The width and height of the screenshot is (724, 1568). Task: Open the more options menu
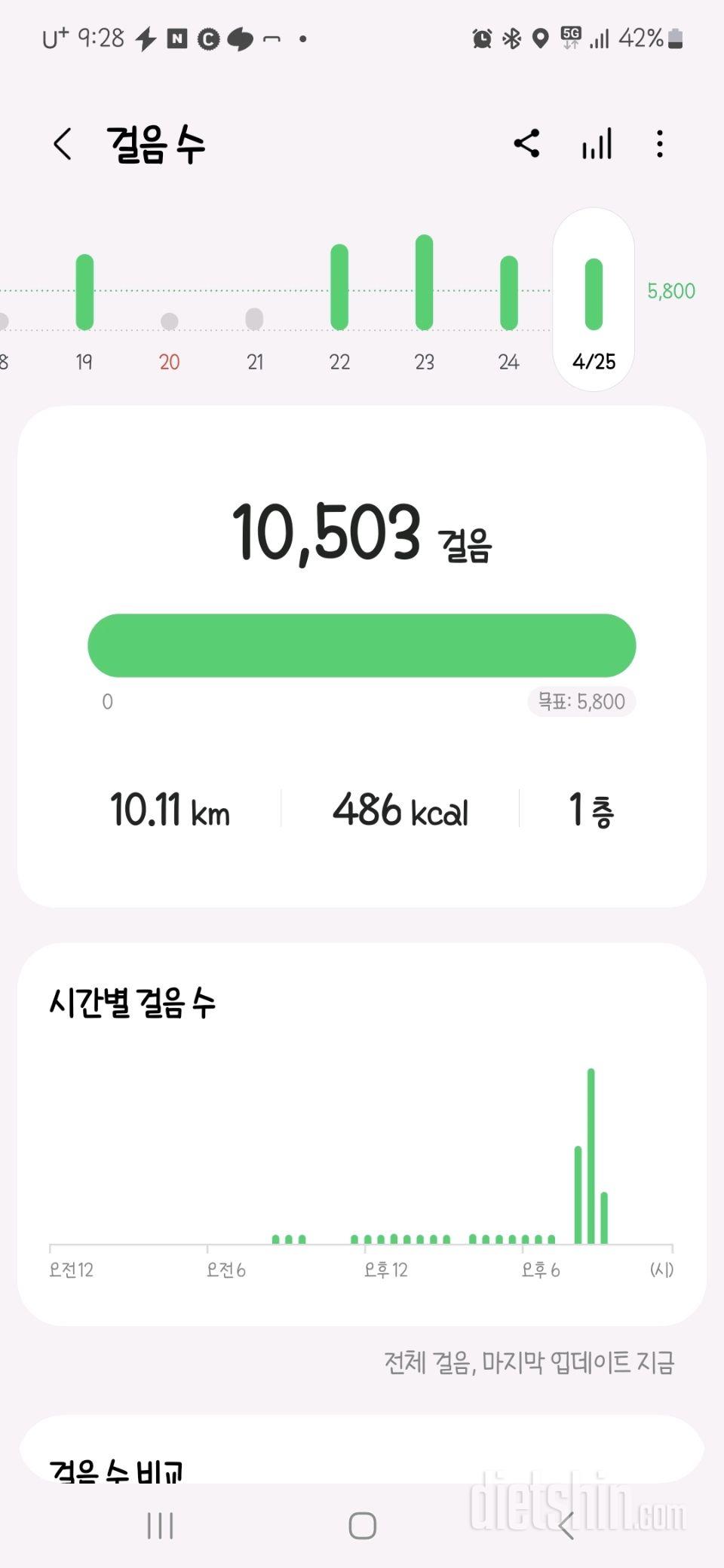pyautogui.click(x=660, y=143)
